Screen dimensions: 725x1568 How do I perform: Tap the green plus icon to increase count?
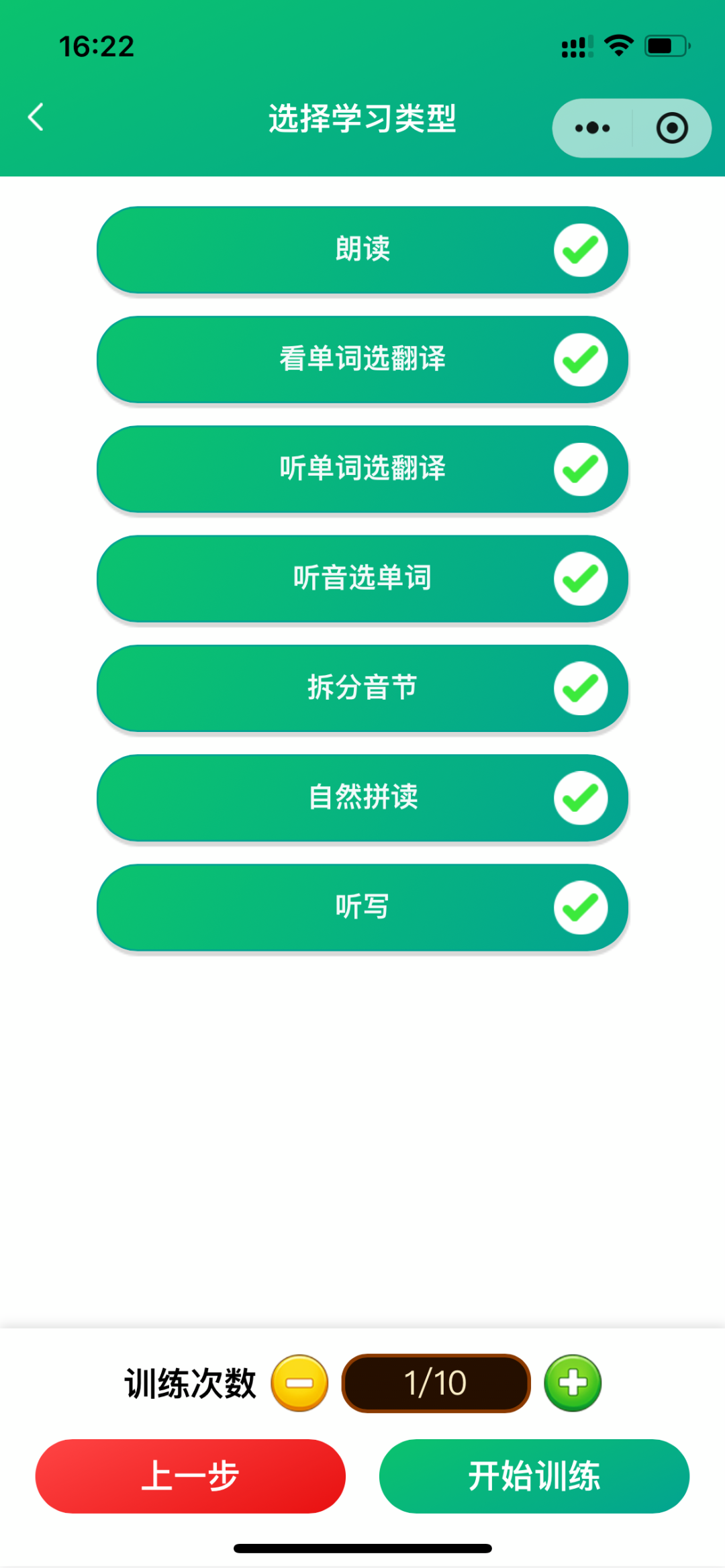tap(572, 1382)
